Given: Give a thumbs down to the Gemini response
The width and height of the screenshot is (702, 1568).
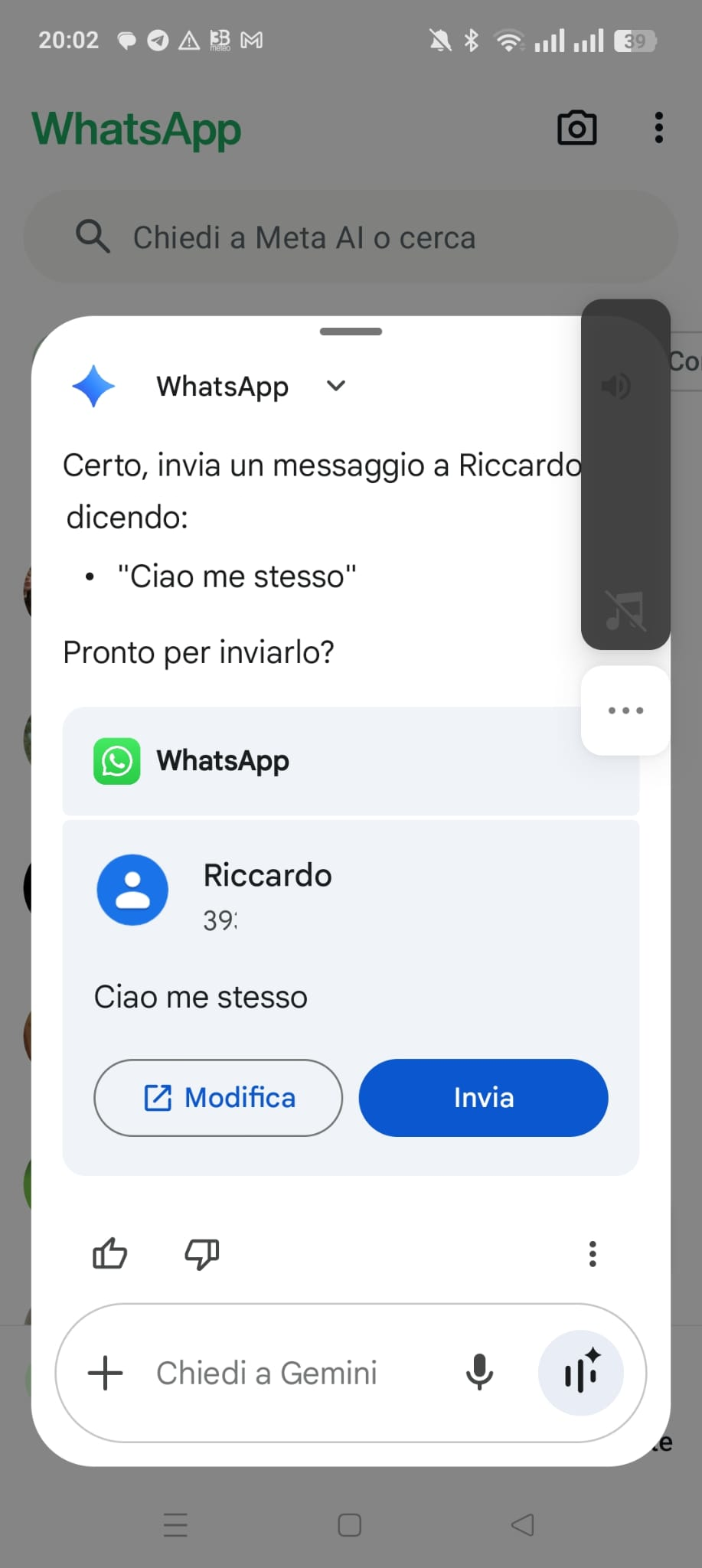Looking at the screenshot, I should [202, 1253].
